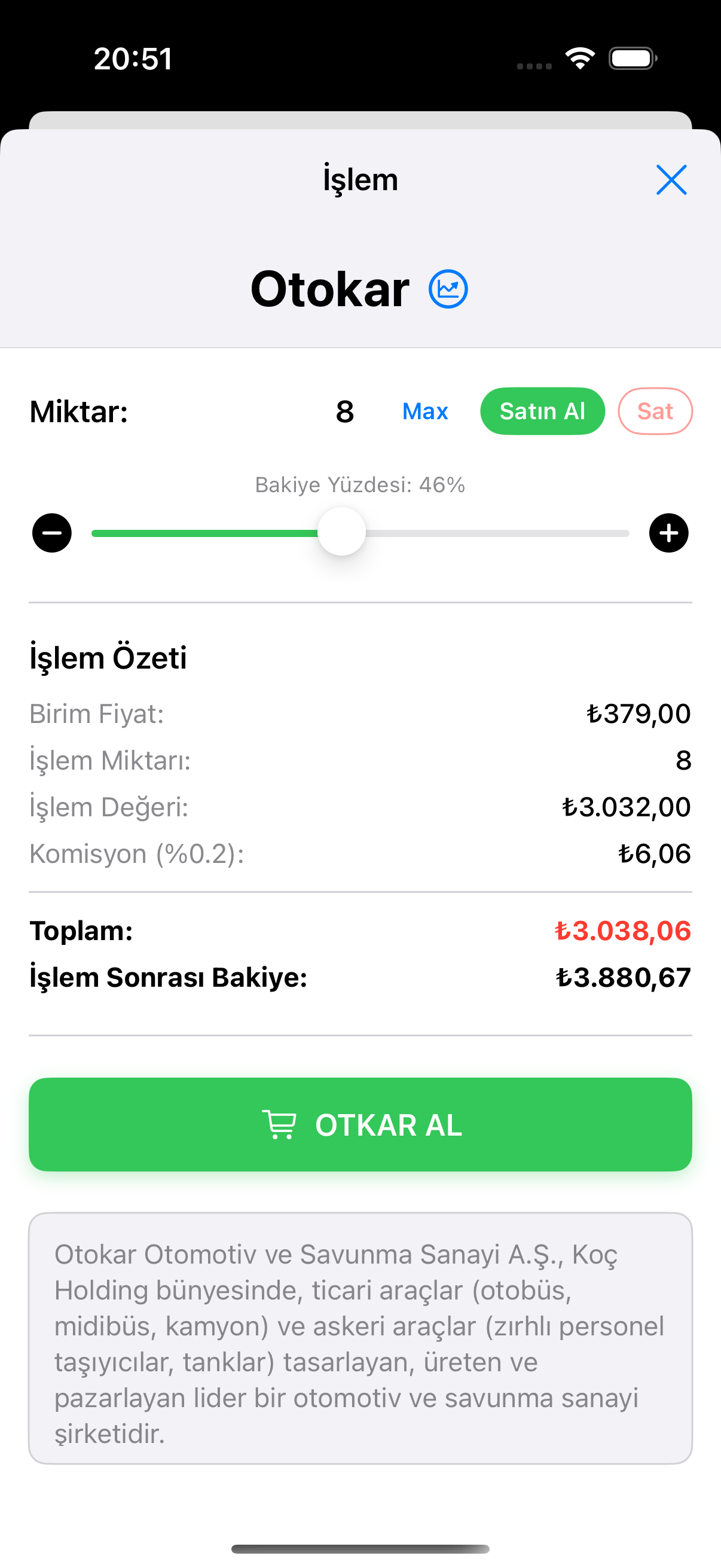Click the X to close the İşlem sheet
Image resolution: width=721 pixels, height=1568 pixels.
click(671, 180)
